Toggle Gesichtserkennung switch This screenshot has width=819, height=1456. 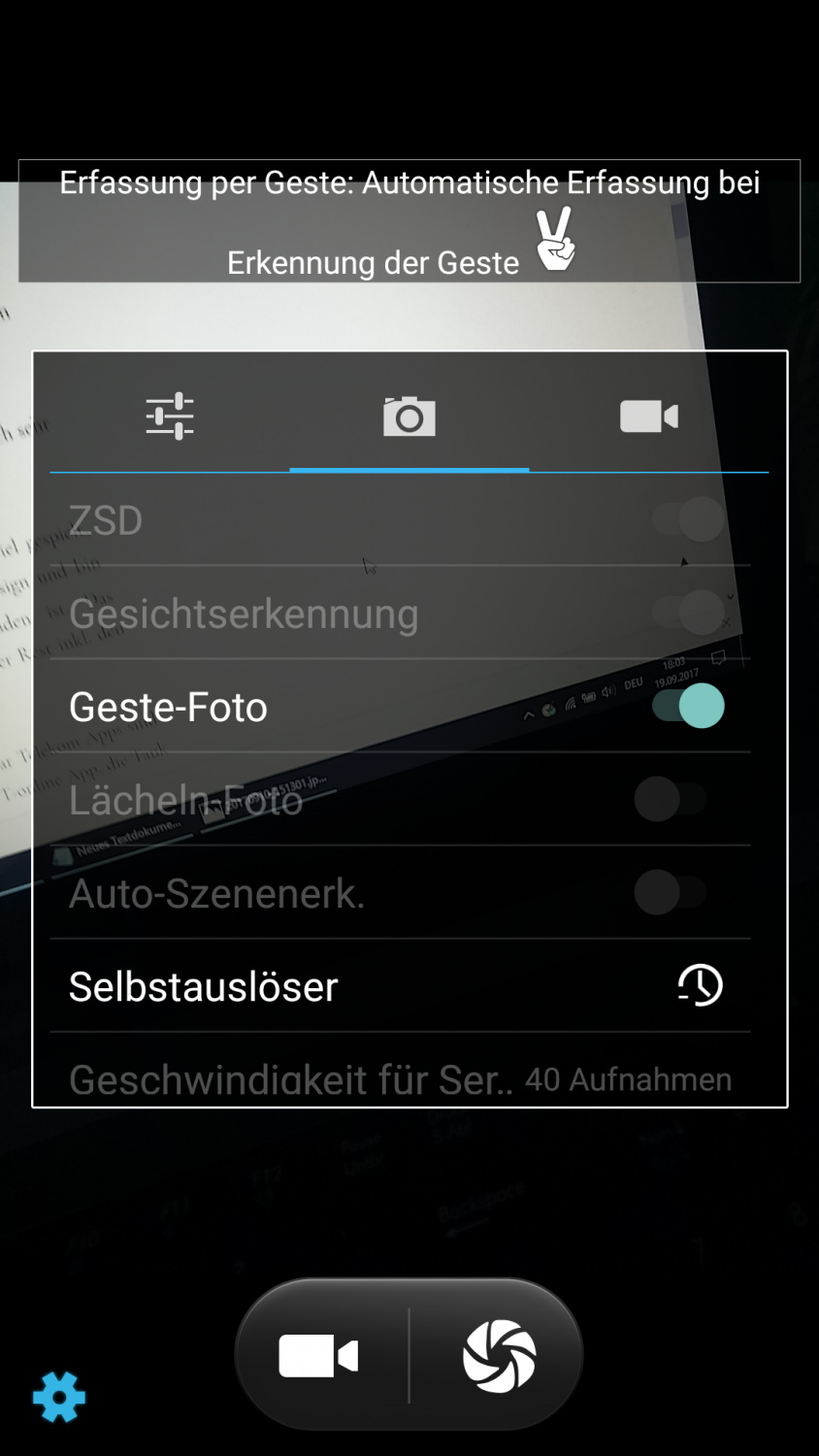(x=688, y=612)
